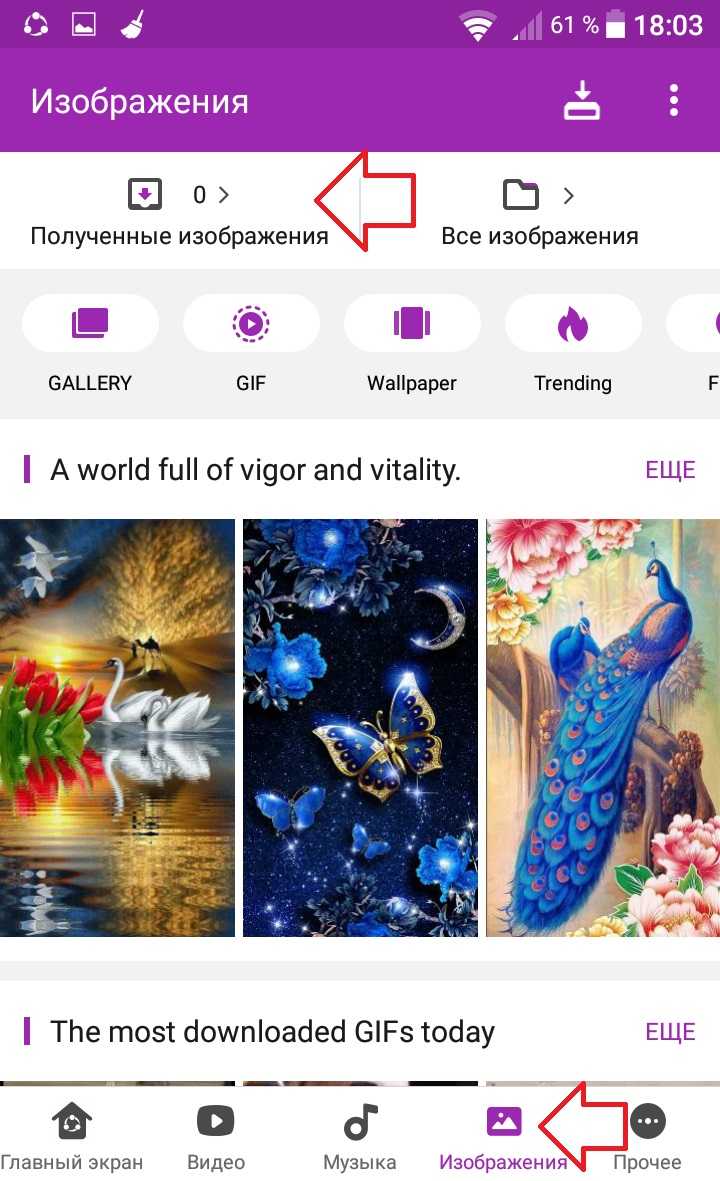Image resolution: width=720 pixels, height=1181 pixels.
Task: Open the overflow menu
Action: [674, 101]
